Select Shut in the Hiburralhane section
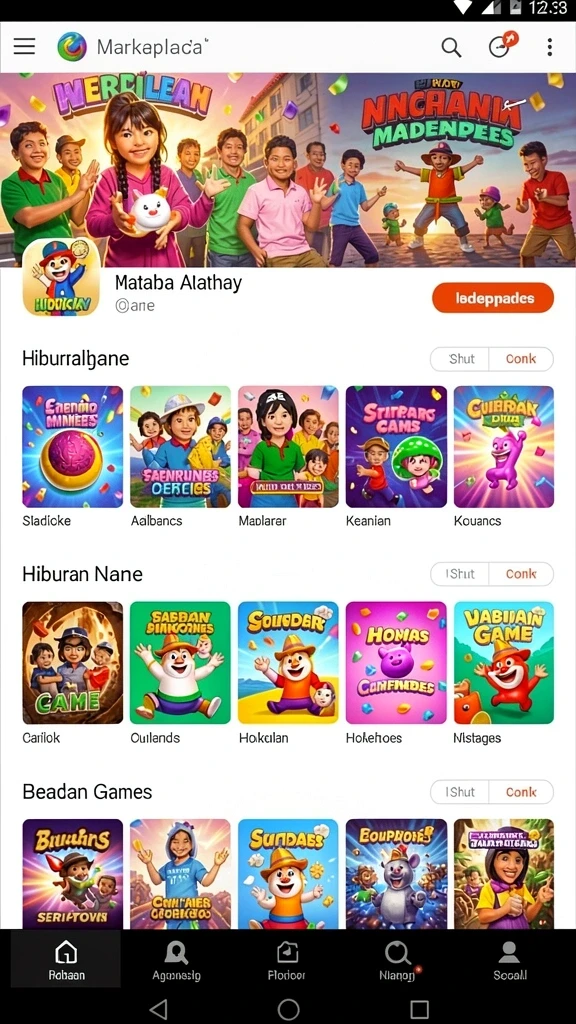 pos(460,359)
